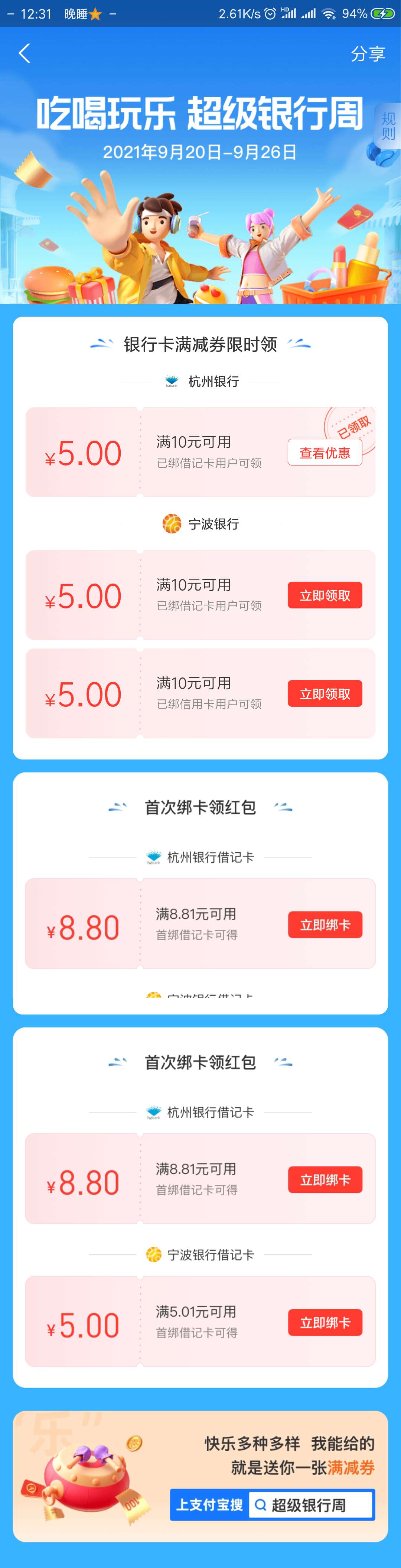Tap 查看优惠 on the 杭州银行 coupon
This screenshot has width=401, height=1568.
325,453
